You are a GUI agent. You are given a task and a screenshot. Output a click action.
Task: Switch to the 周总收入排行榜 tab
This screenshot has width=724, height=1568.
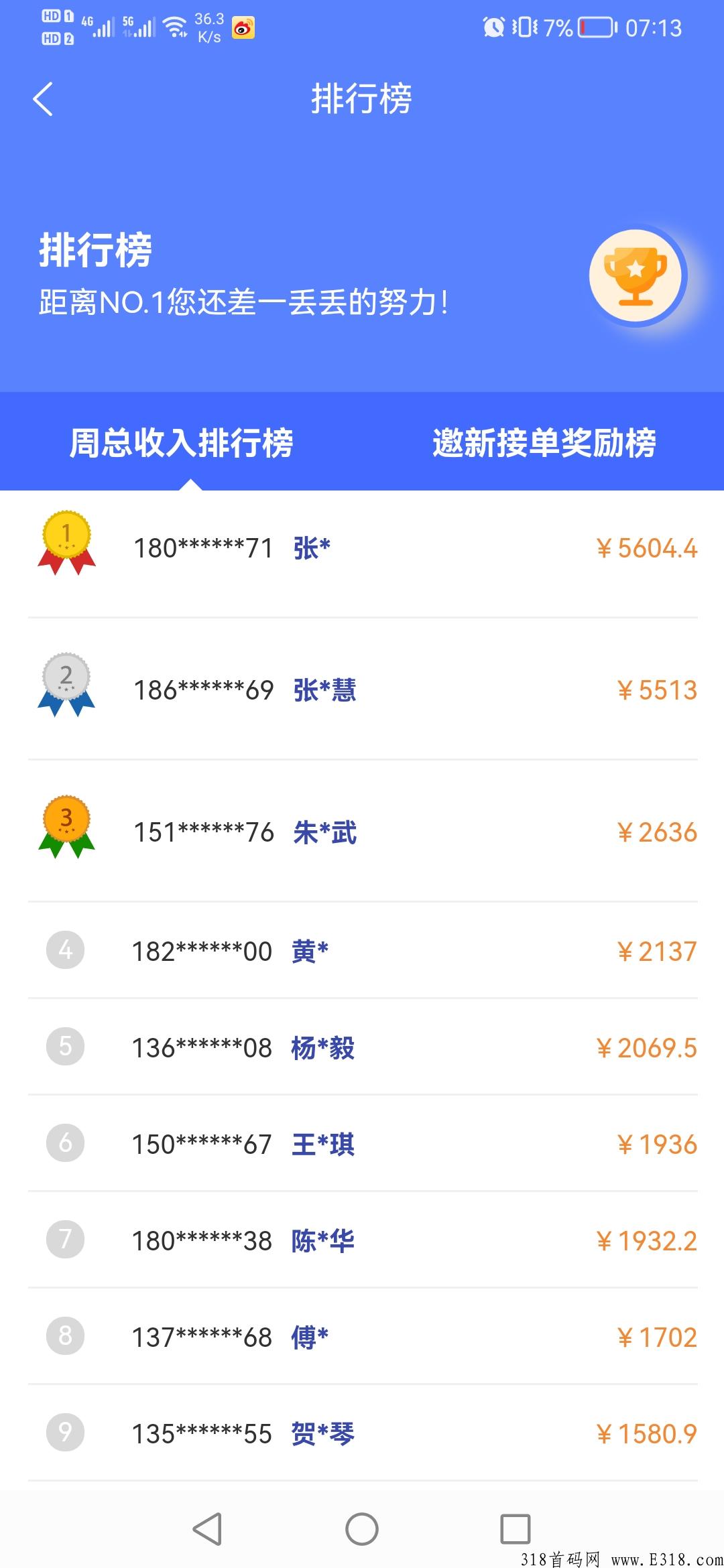(x=181, y=443)
